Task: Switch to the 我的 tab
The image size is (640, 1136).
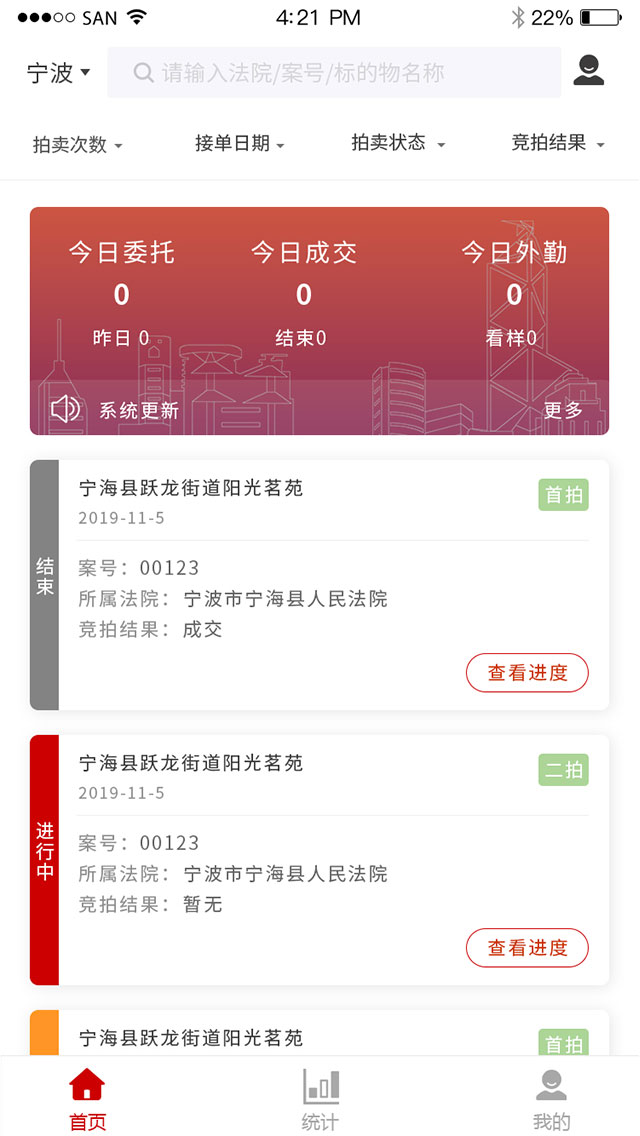Action: click(551, 1099)
